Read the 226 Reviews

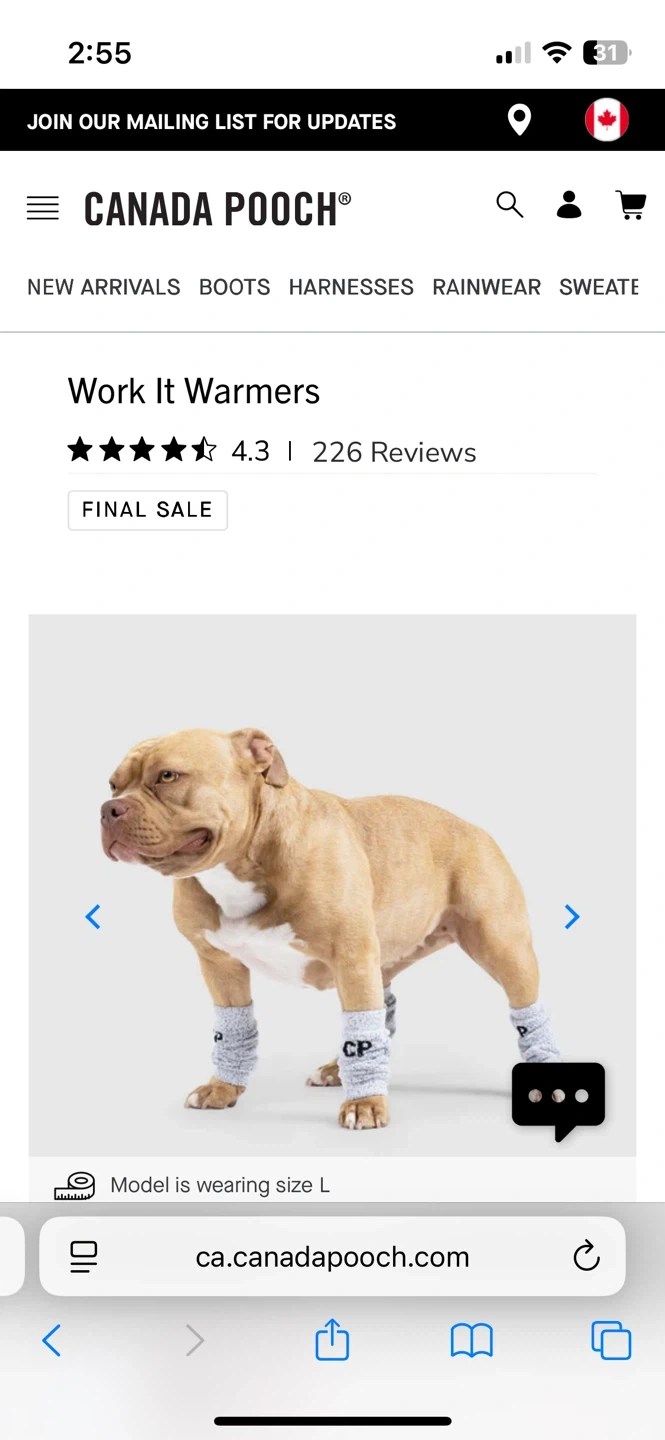click(x=394, y=452)
